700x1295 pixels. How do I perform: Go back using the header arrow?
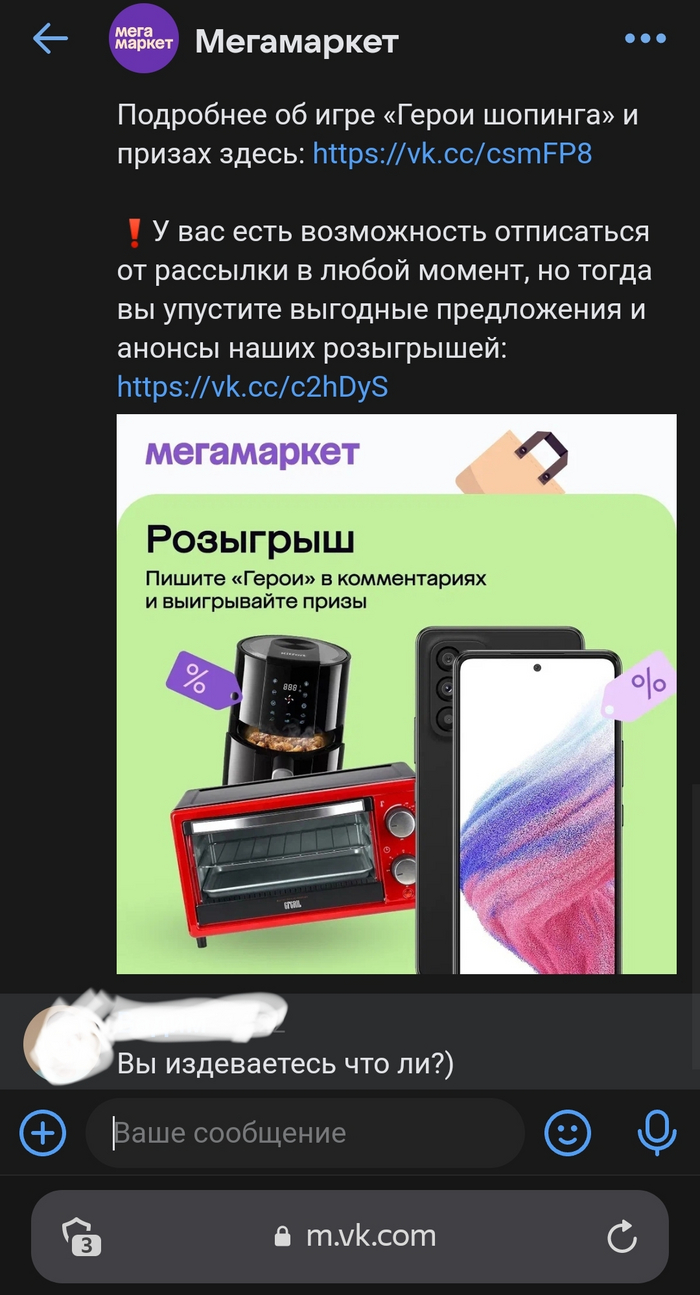coord(50,40)
